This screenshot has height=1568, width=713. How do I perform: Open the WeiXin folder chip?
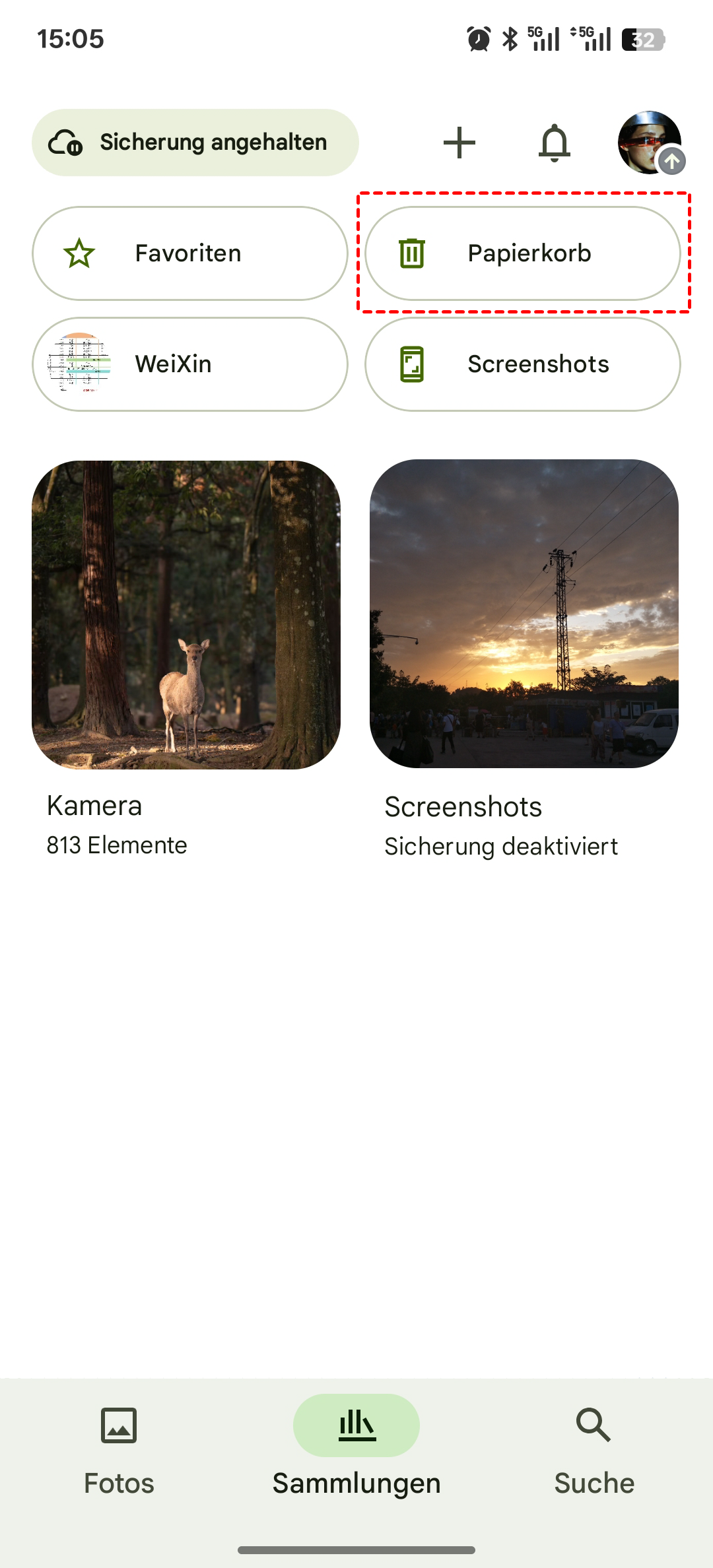[190, 364]
